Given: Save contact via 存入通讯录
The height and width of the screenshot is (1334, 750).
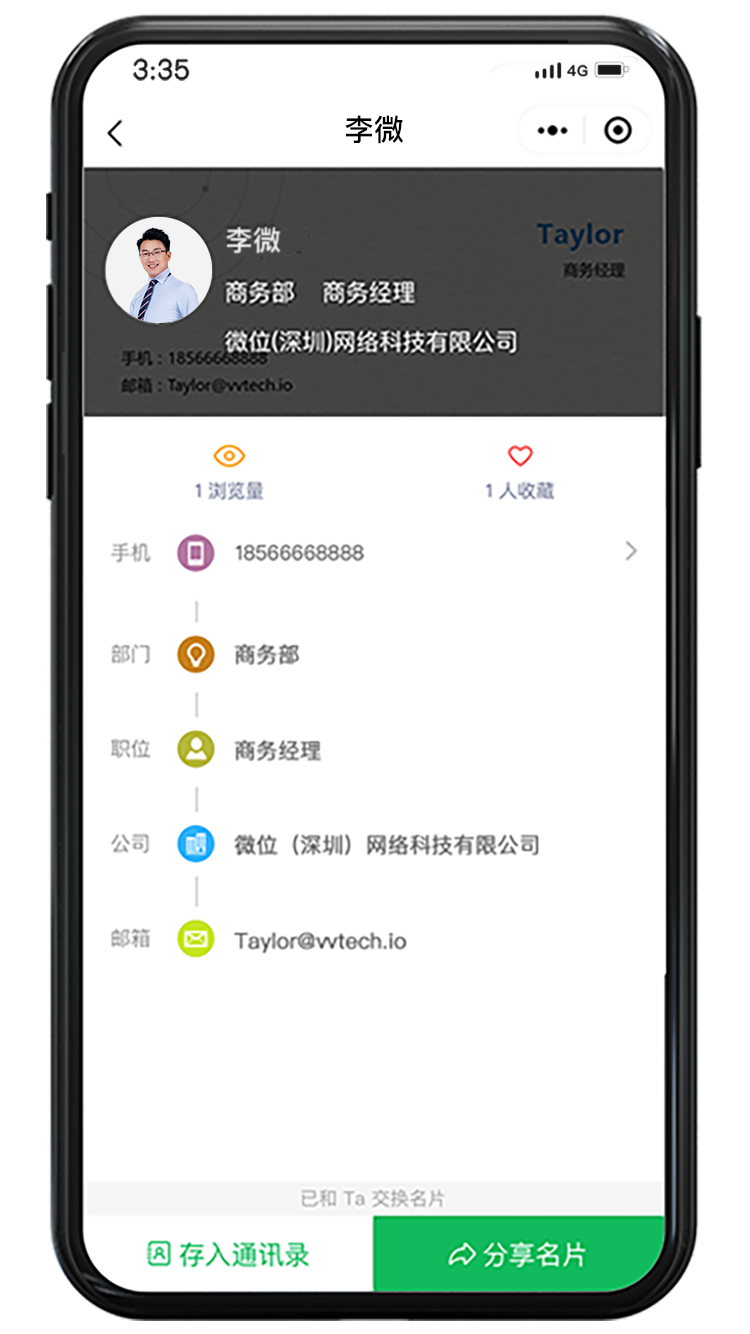Looking at the screenshot, I should click(228, 1254).
